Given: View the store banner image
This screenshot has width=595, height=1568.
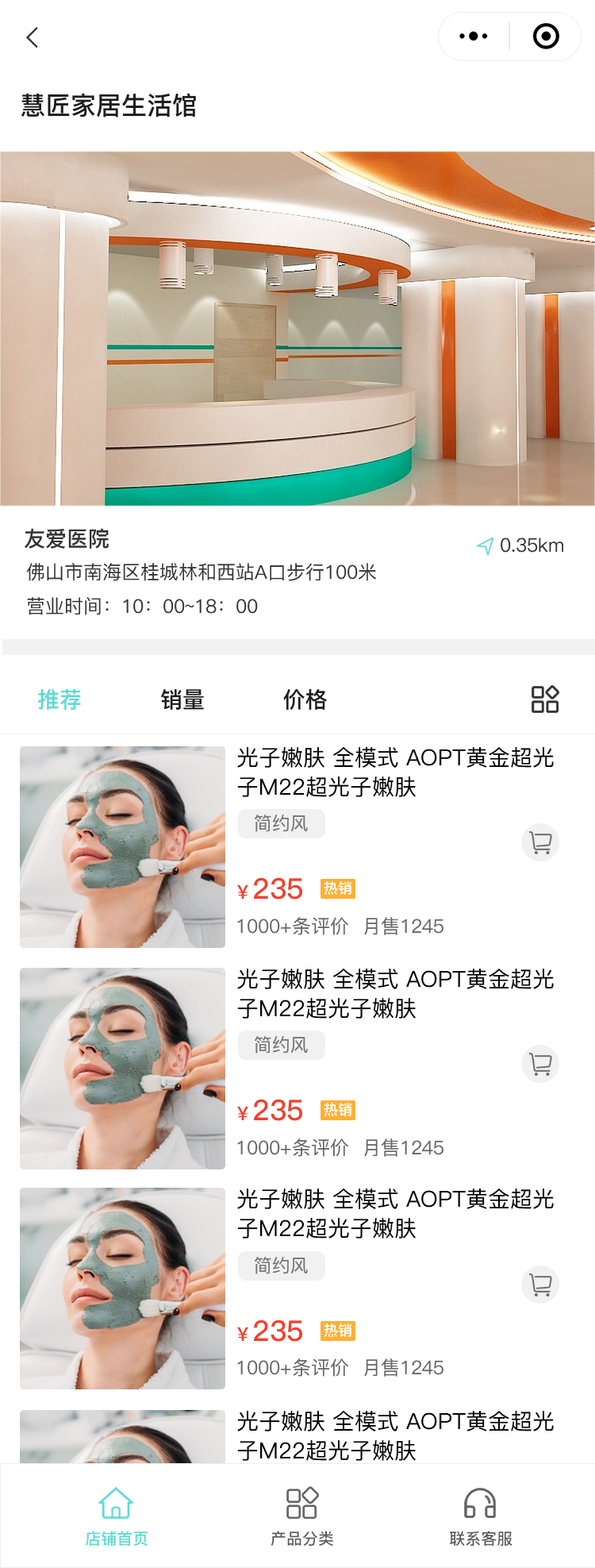Looking at the screenshot, I should tap(297, 329).
